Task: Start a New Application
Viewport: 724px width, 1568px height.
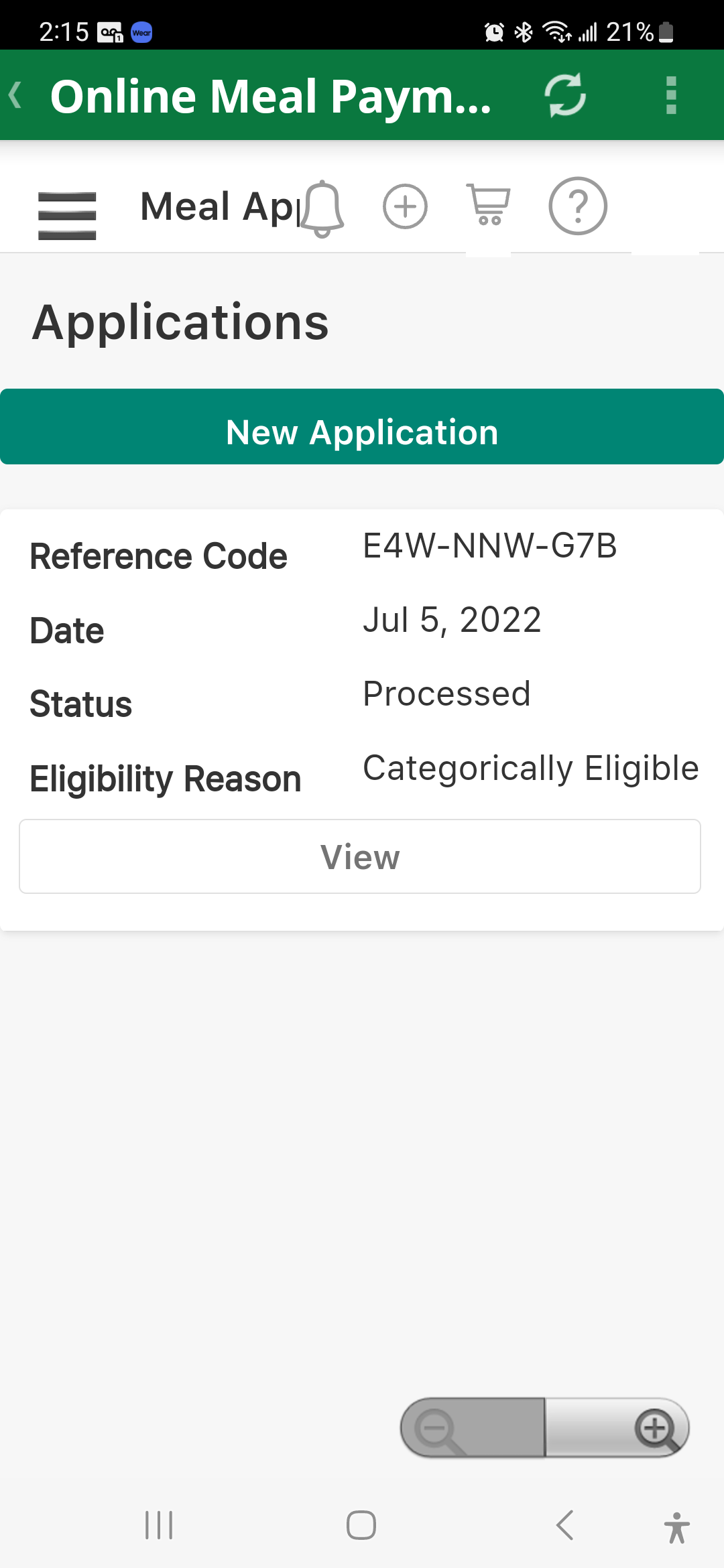Action: [362, 427]
